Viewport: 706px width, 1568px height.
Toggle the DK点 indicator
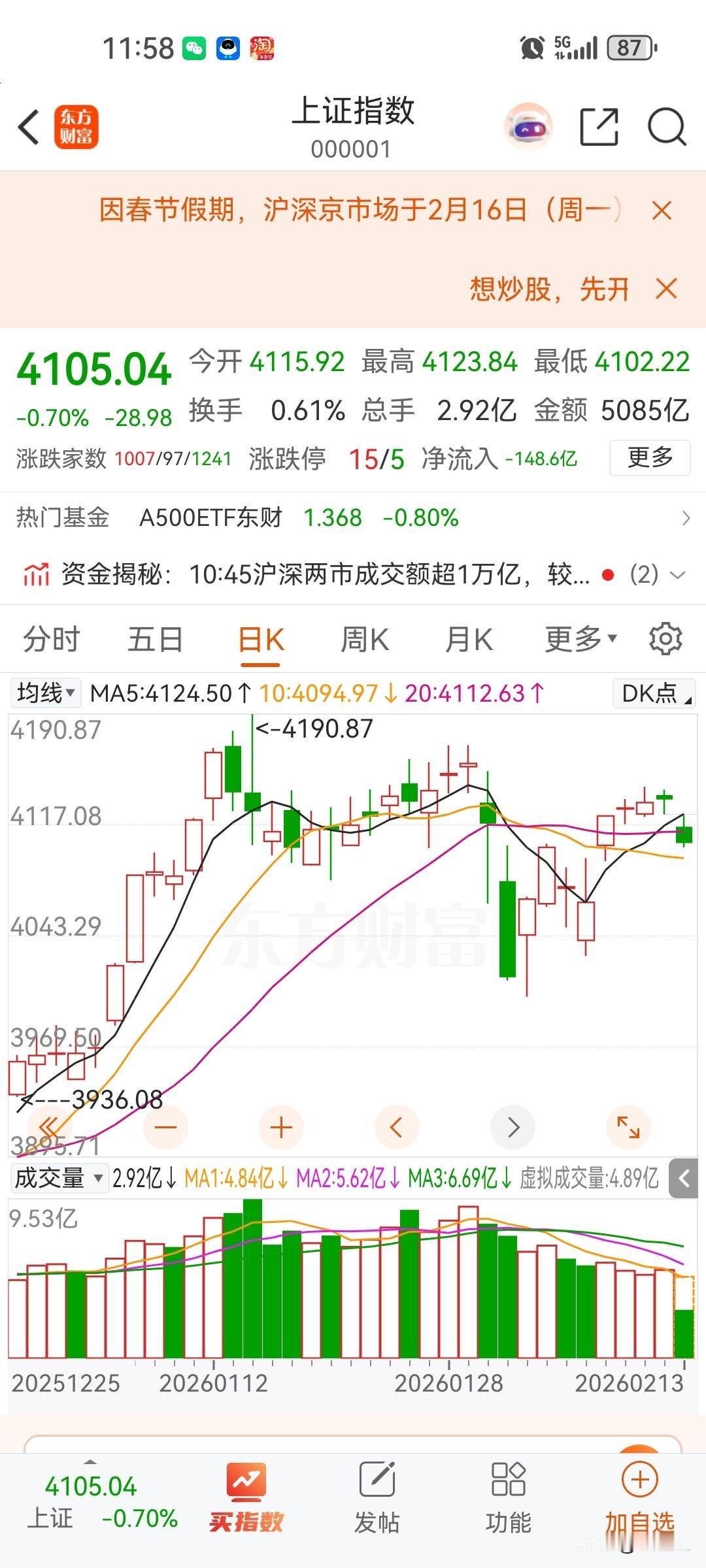(x=653, y=694)
